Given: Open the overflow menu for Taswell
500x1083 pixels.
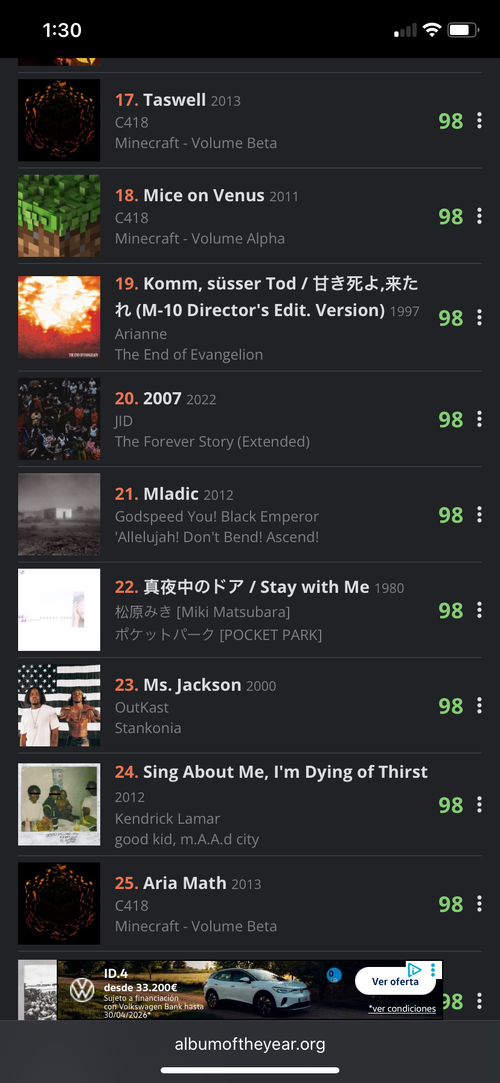Looking at the screenshot, I should [x=479, y=121].
